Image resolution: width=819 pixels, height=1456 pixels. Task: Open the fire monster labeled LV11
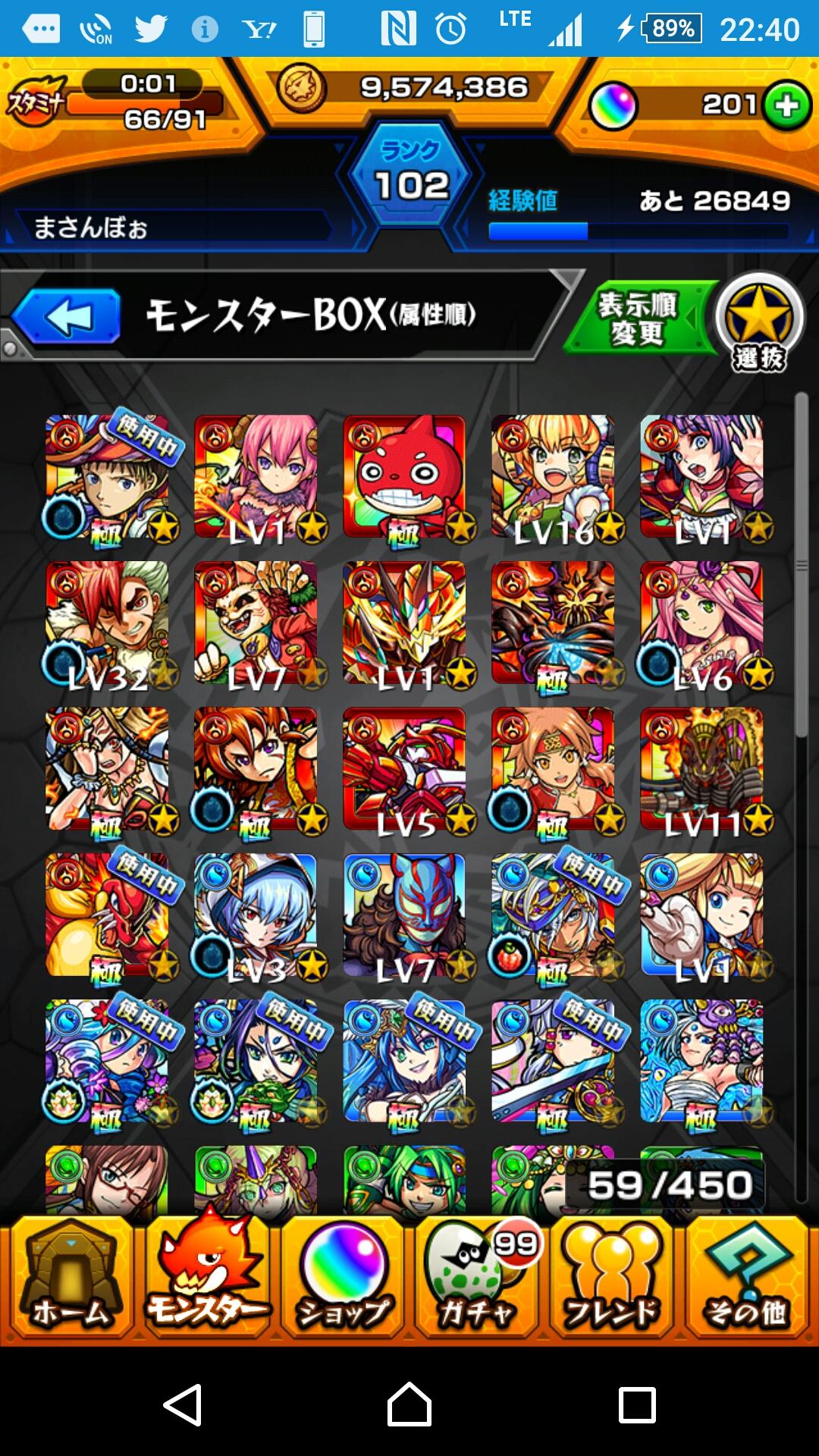point(701,770)
